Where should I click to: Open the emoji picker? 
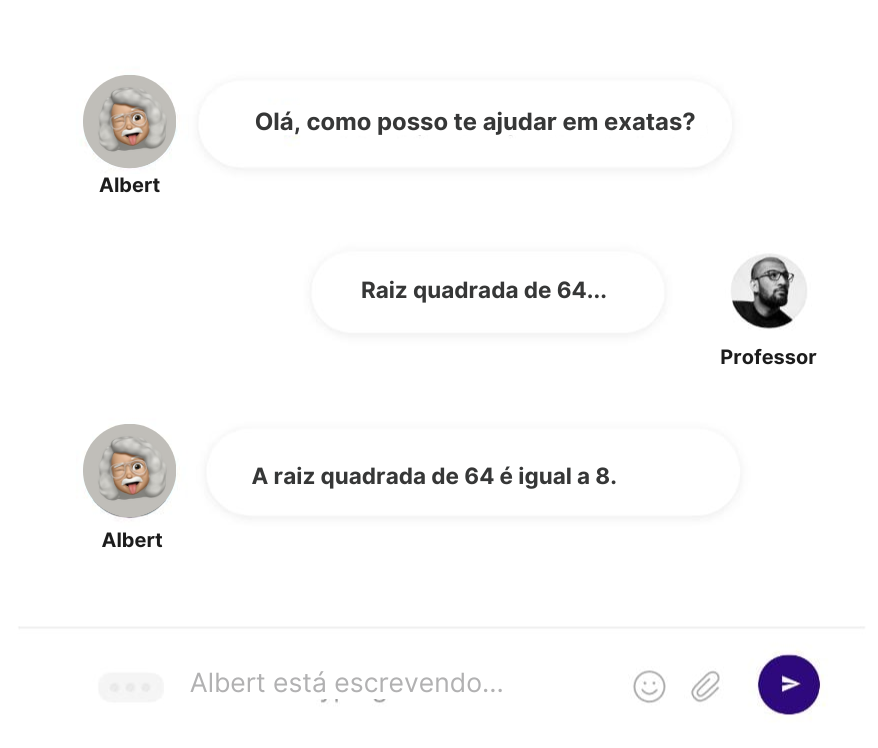(x=649, y=686)
